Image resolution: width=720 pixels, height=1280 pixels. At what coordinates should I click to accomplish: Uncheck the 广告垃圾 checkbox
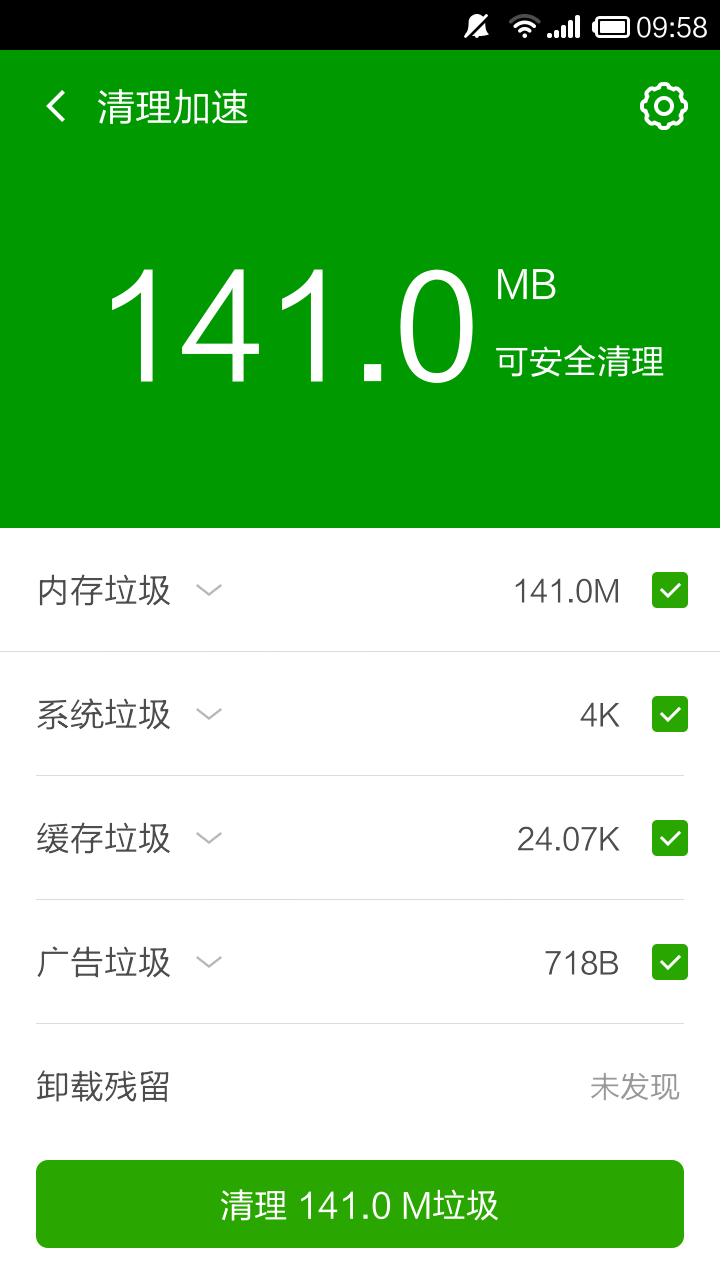tap(669, 962)
